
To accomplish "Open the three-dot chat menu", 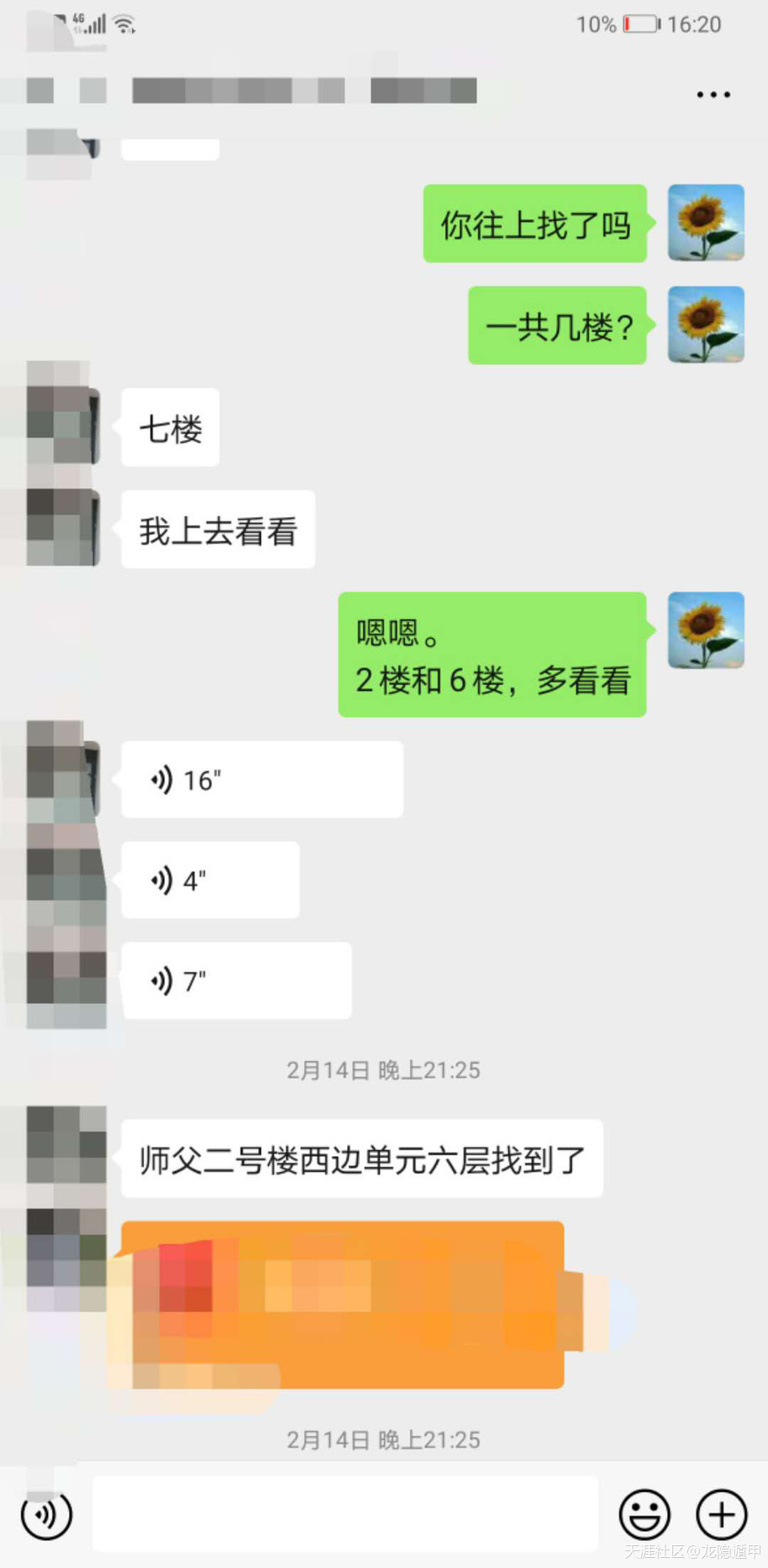I will pyautogui.click(x=712, y=94).
